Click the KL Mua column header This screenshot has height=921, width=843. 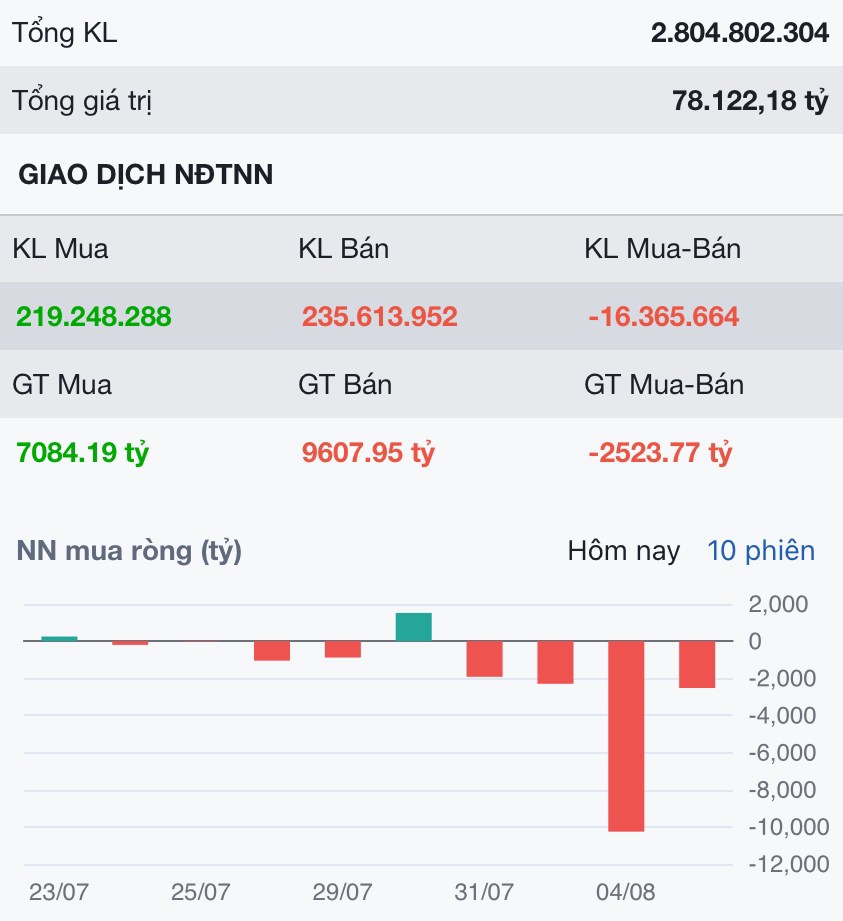(60, 250)
